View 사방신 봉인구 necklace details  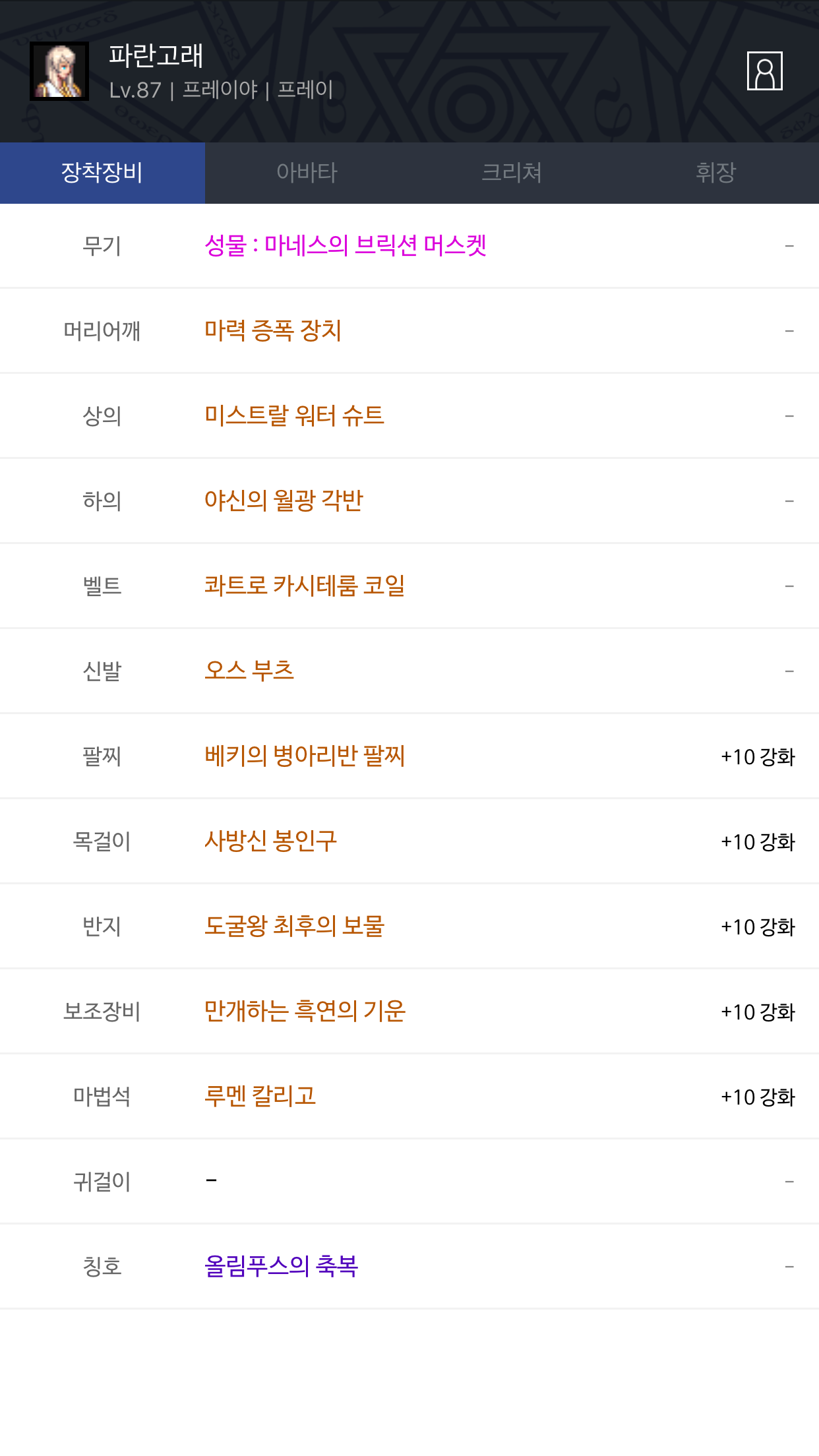coord(270,841)
